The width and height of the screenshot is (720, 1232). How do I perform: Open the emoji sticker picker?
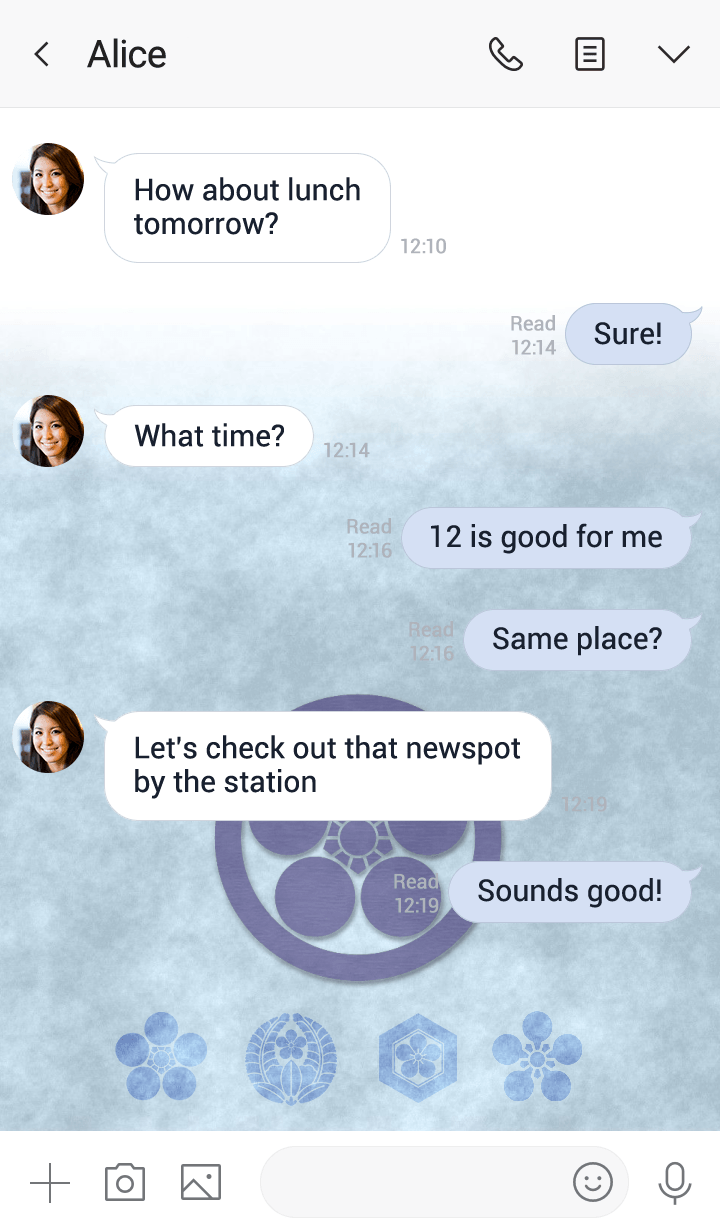click(592, 1183)
